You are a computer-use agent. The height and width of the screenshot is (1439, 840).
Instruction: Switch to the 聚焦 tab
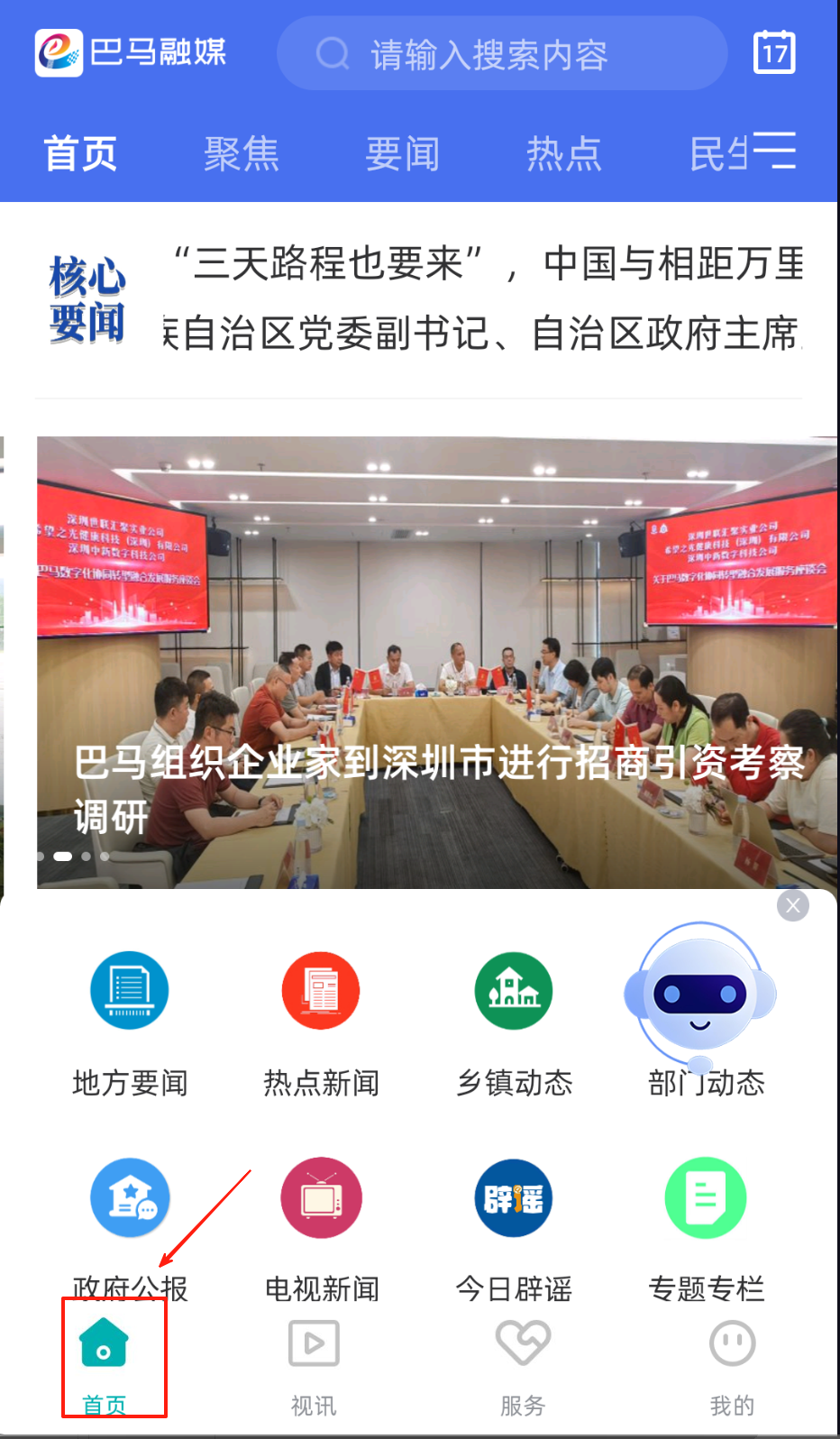click(241, 153)
